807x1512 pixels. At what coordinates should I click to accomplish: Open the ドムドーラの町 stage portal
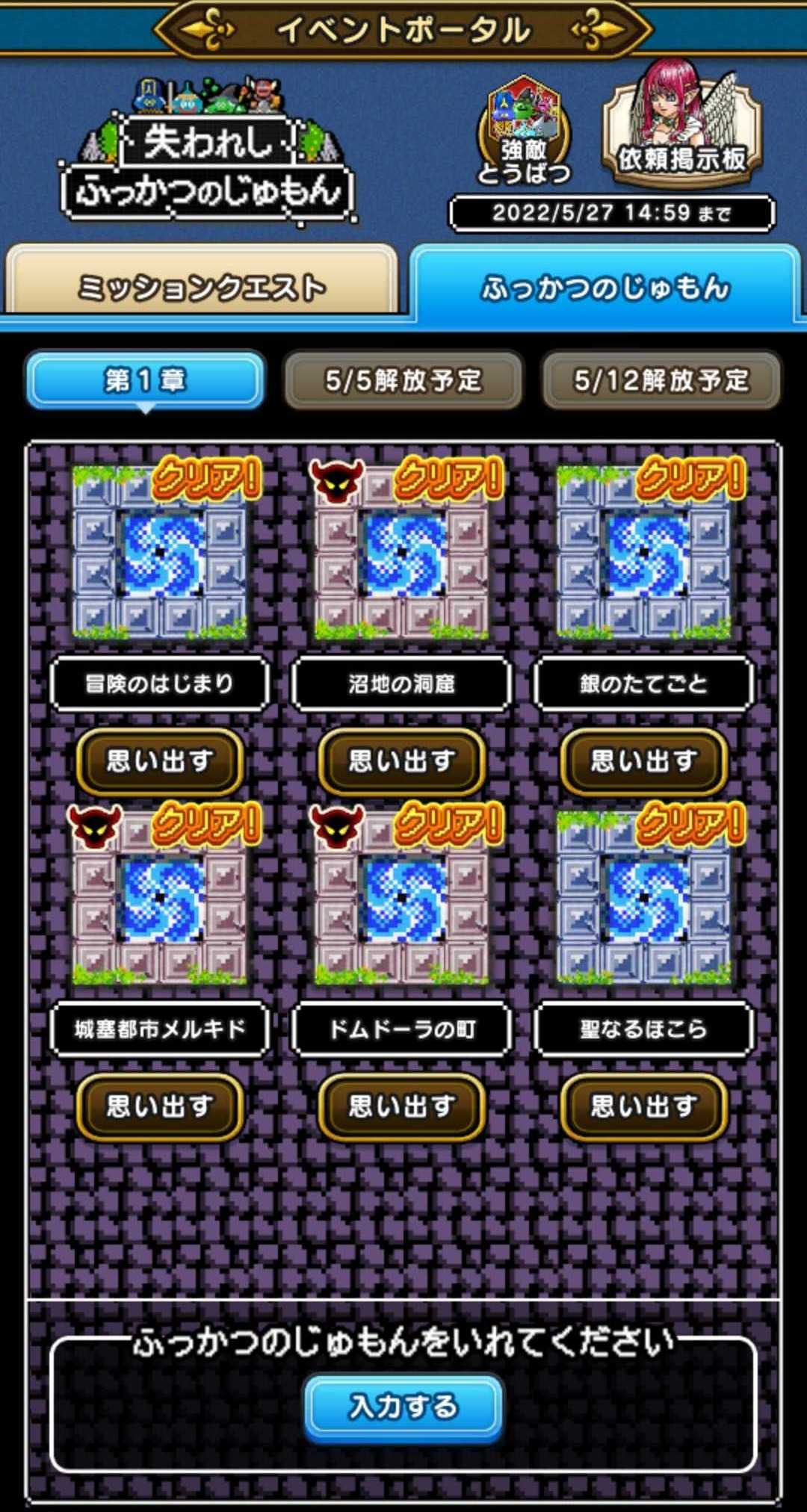[x=402, y=899]
